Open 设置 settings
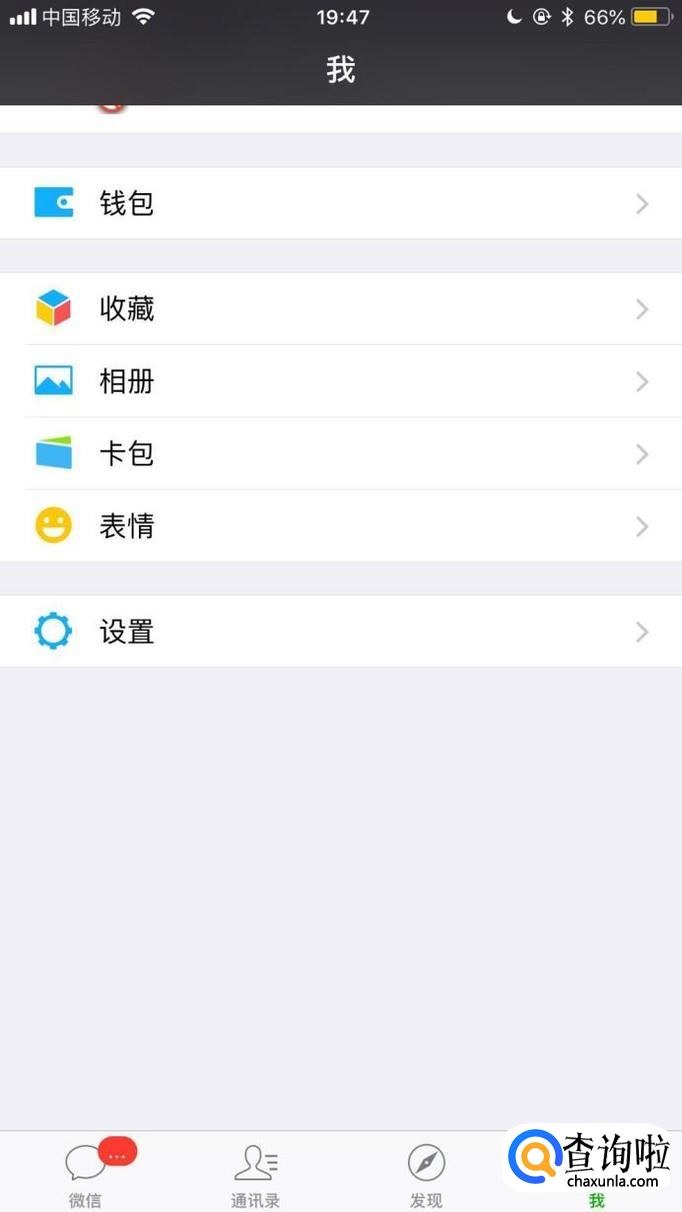 pos(340,632)
